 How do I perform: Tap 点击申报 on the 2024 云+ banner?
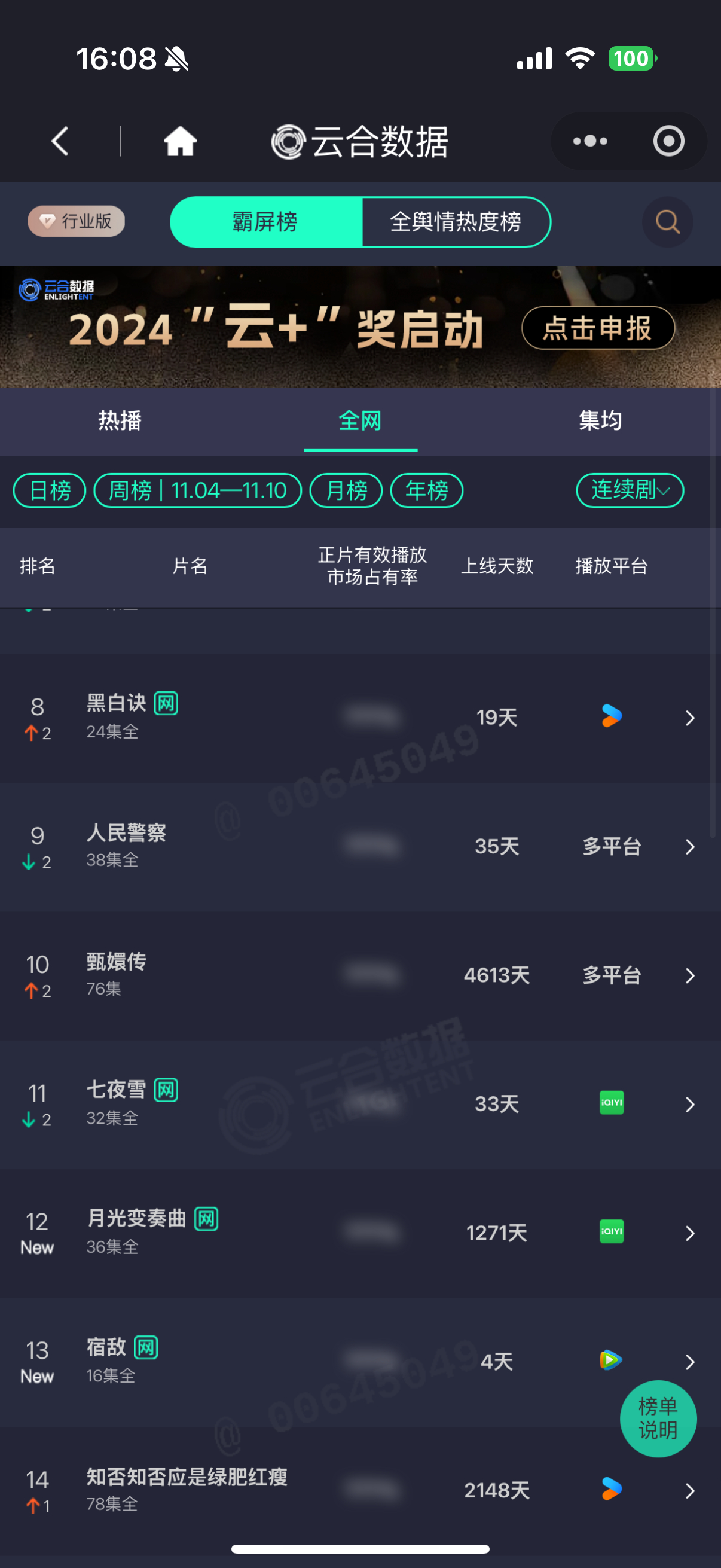click(x=597, y=328)
